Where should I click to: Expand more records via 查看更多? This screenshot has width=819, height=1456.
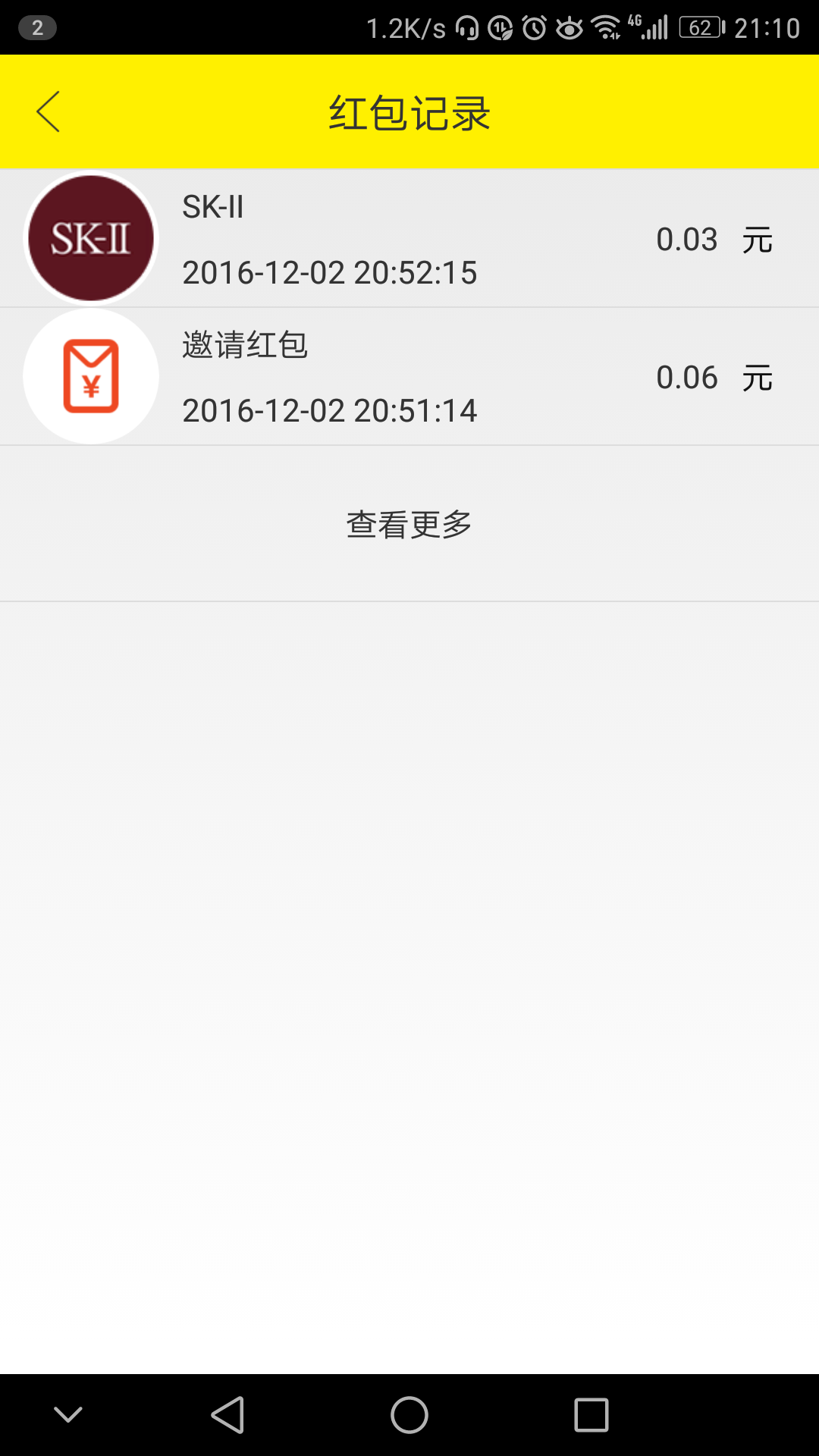(x=409, y=523)
